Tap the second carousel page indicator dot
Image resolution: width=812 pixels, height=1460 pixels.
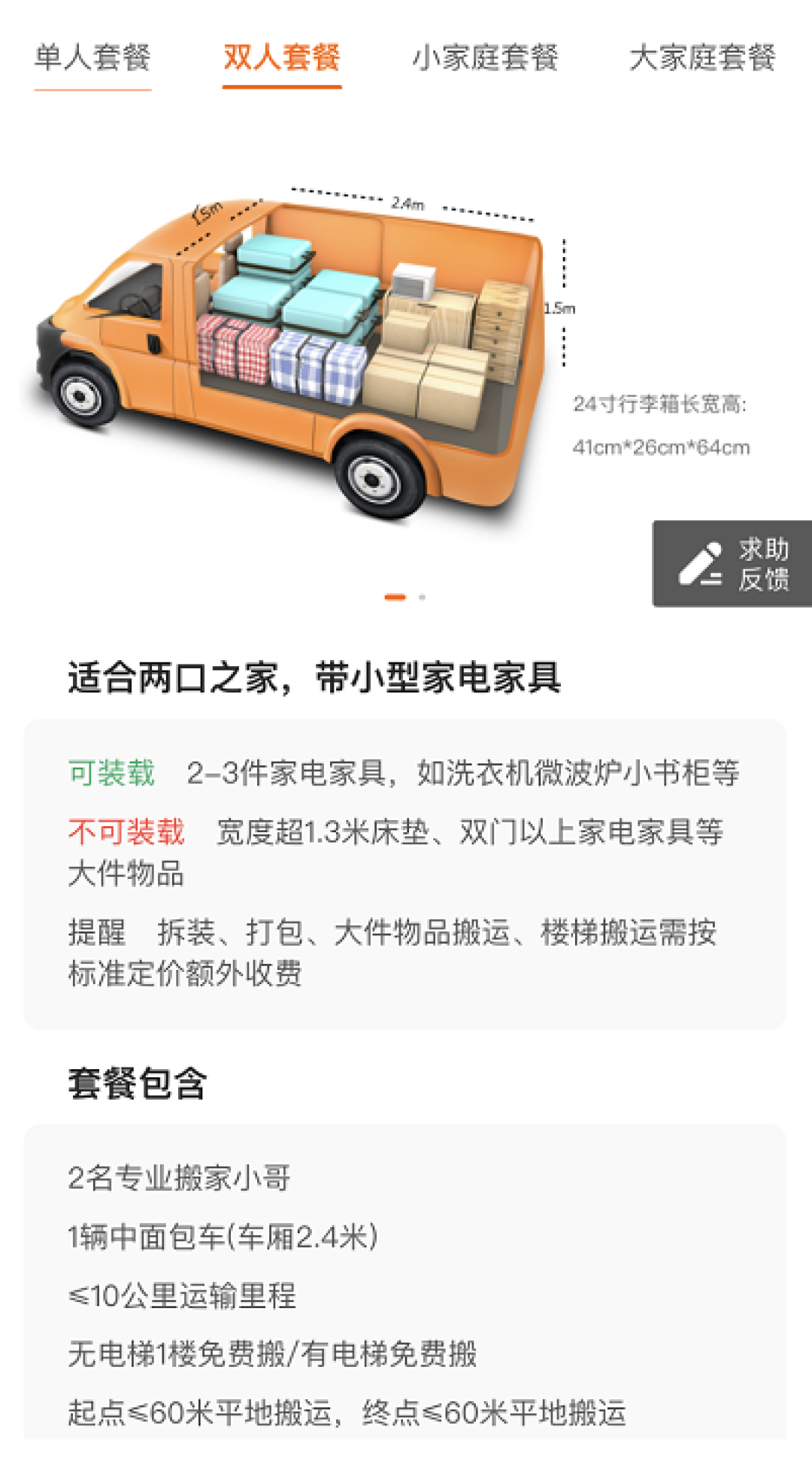[x=423, y=597]
